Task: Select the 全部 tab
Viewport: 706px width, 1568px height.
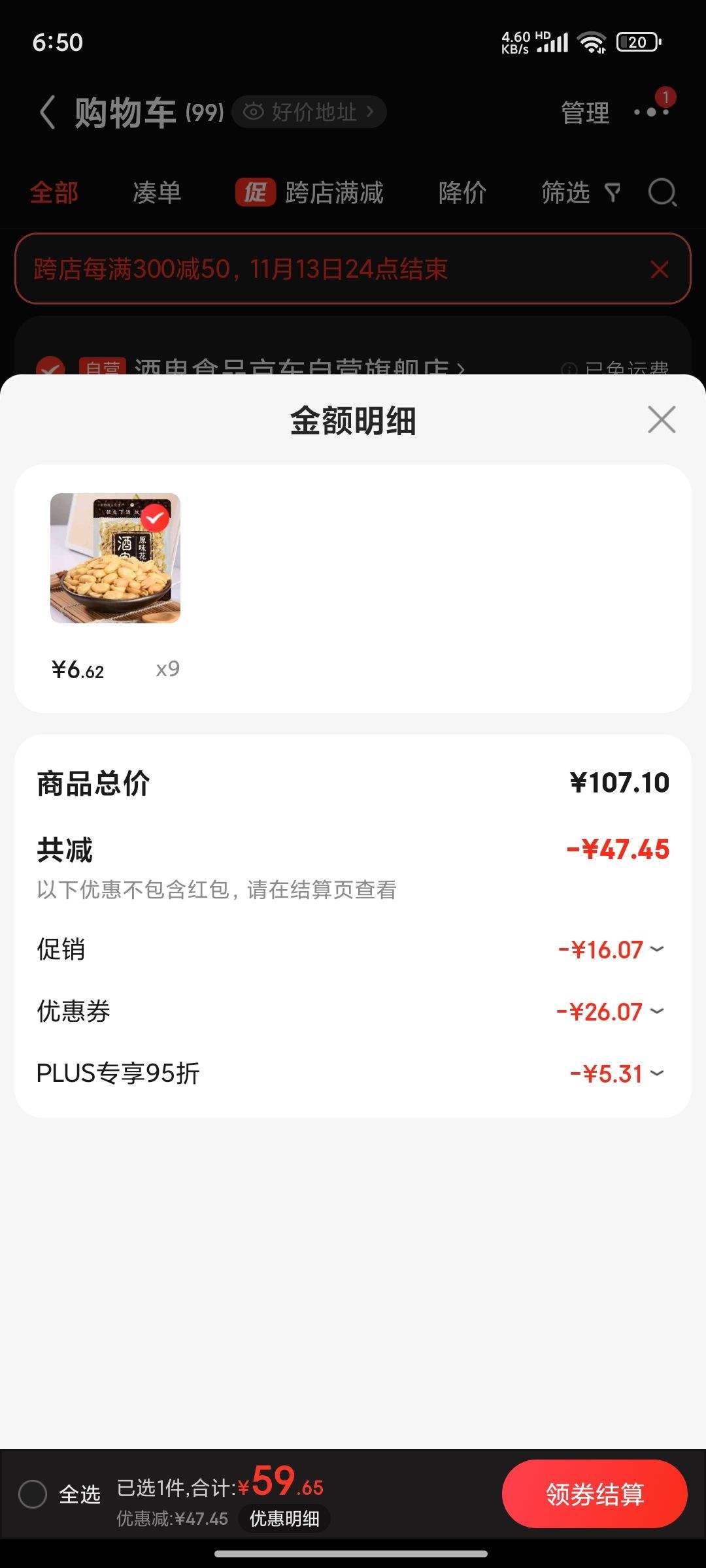Action: point(54,193)
